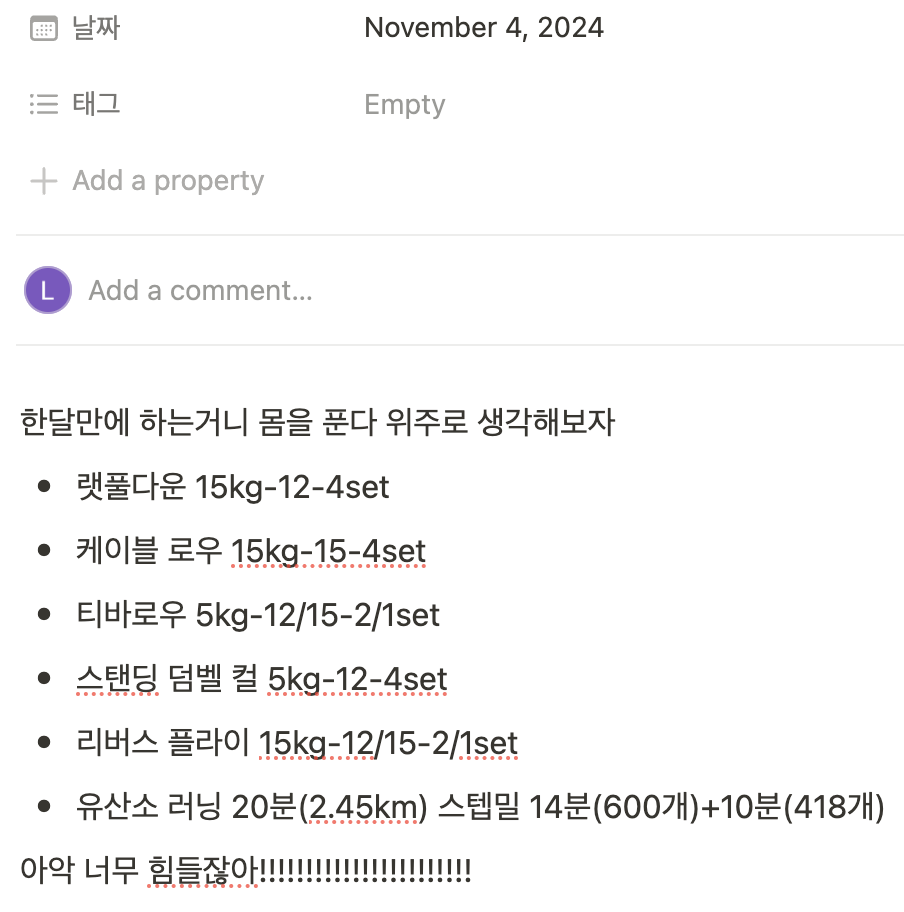This screenshot has height=912, width=904.
Task: Click the purple L avatar in comment area
Action: pos(47,290)
